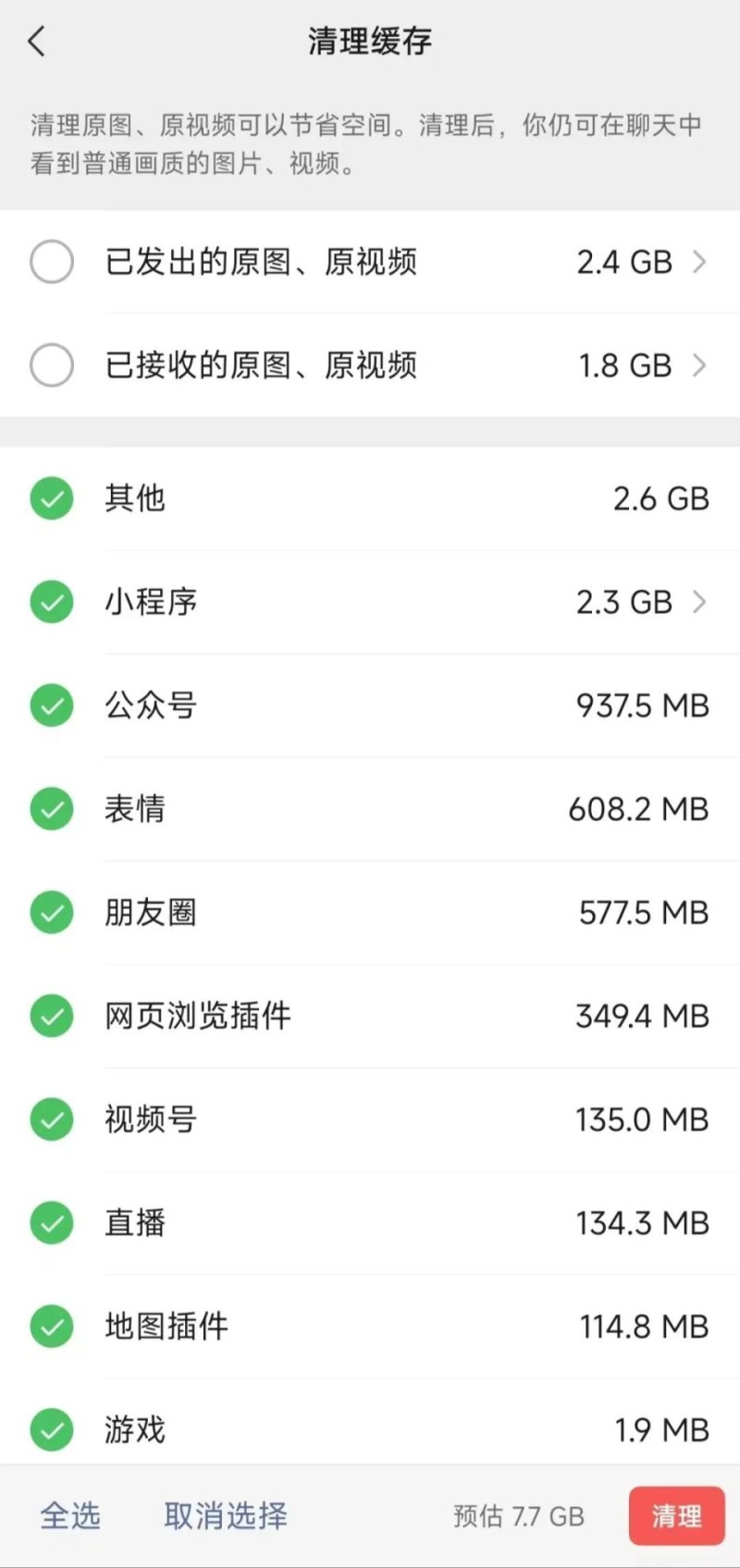Screen dimensions: 740x1568
Task: Open details of 已接收的原图、原视频 chevron
Action: [699, 365]
